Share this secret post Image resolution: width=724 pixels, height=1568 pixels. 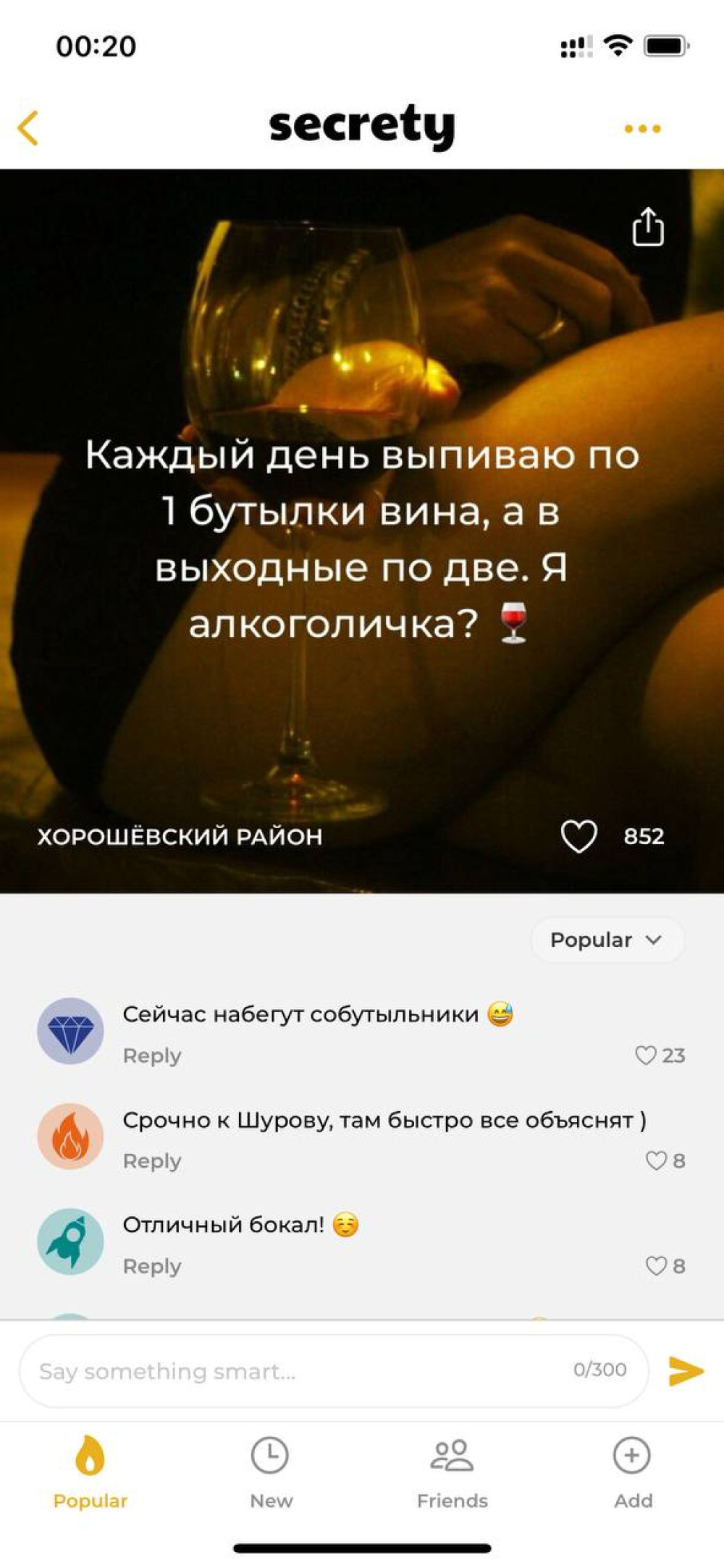point(648,227)
